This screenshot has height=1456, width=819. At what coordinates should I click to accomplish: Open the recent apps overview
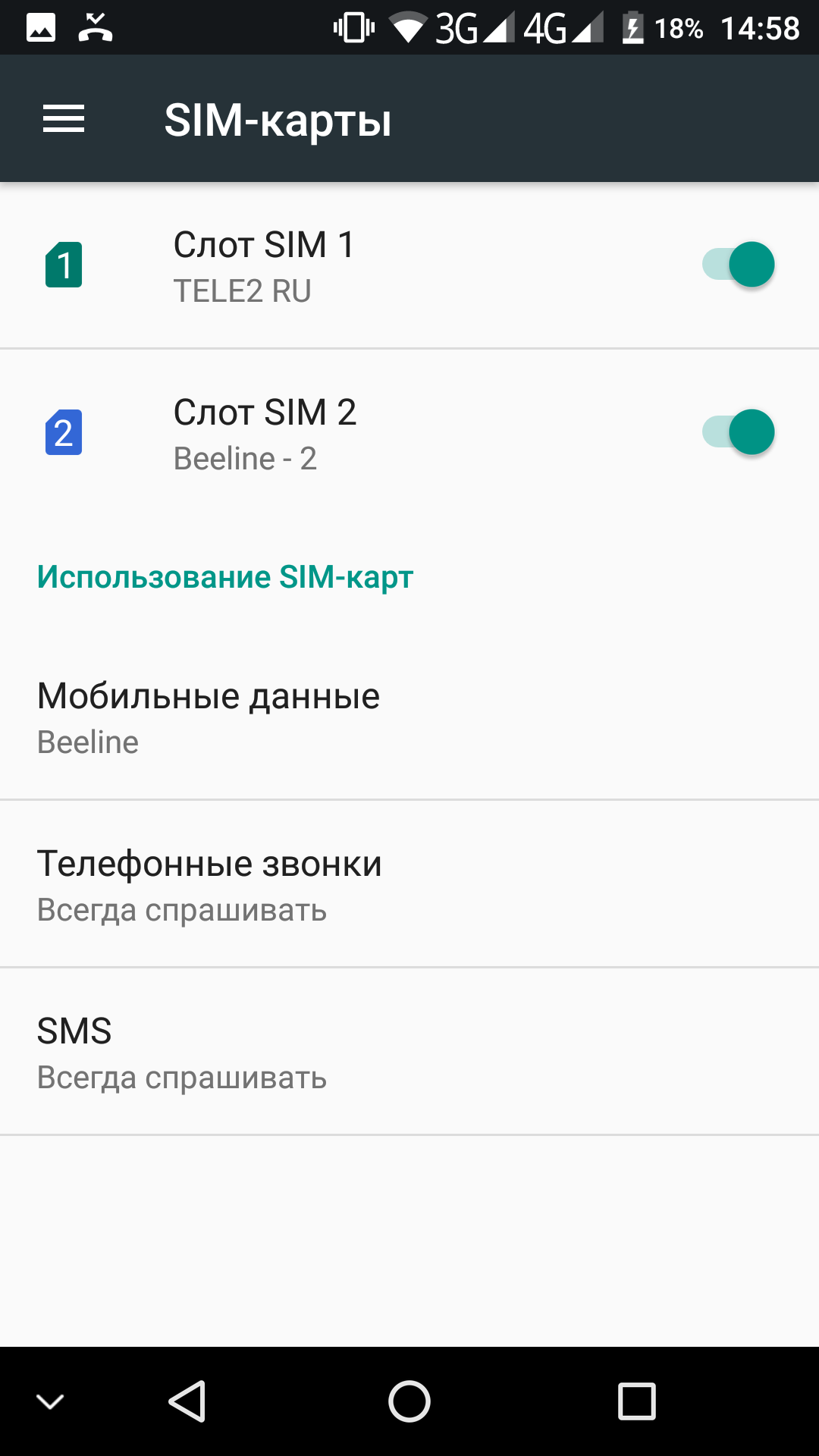[636, 1401]
